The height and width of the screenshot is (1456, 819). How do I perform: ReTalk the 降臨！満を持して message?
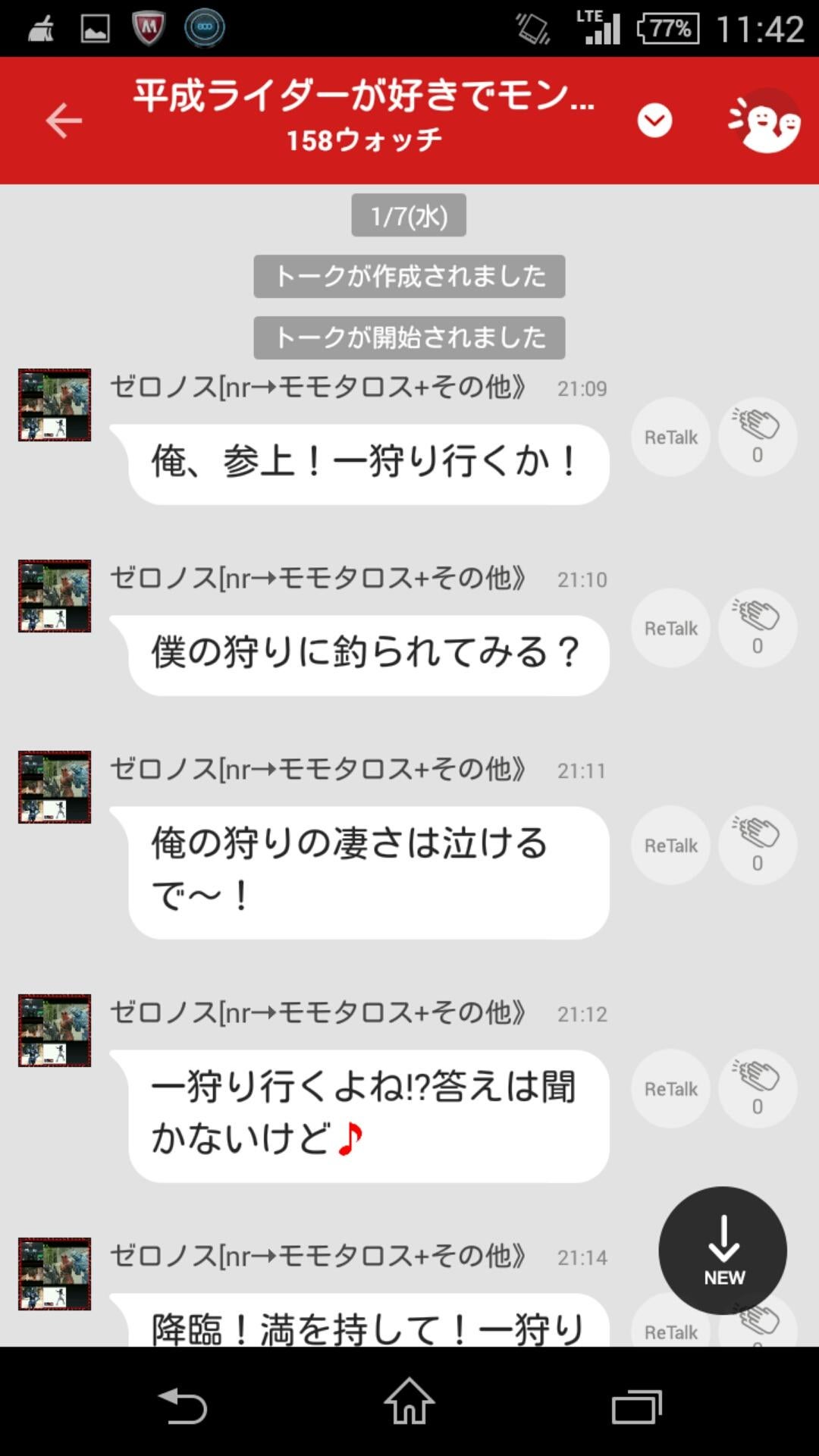click(x=670, y=1331)
